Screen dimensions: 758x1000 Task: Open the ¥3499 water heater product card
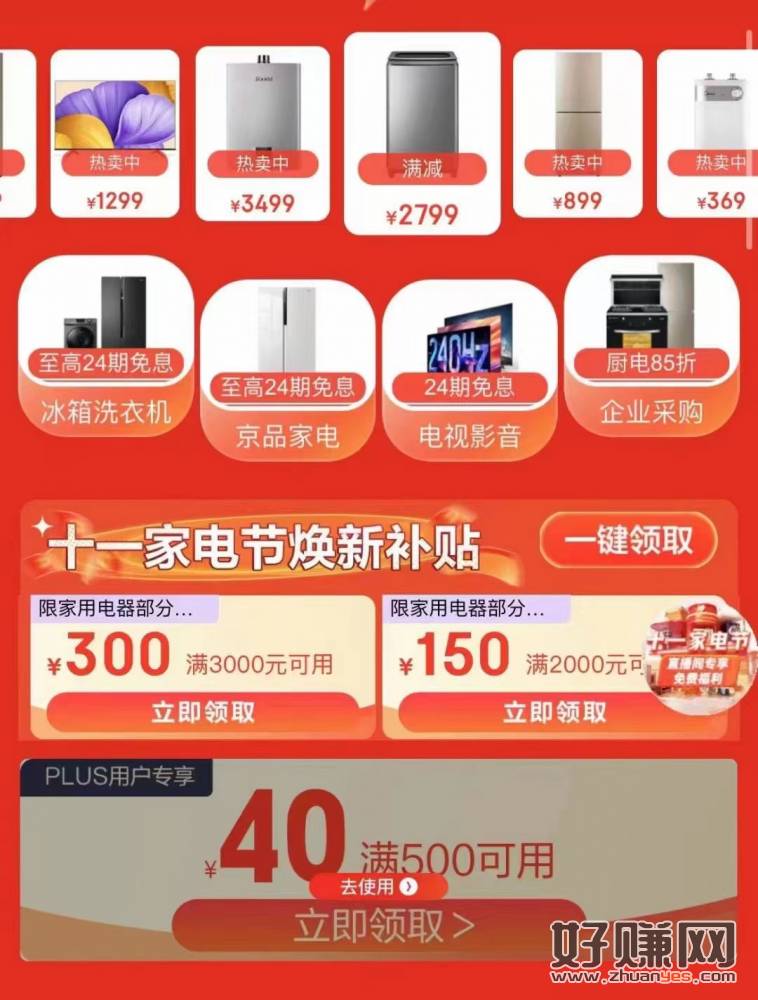pyautogui.click(x=262, y=133)
